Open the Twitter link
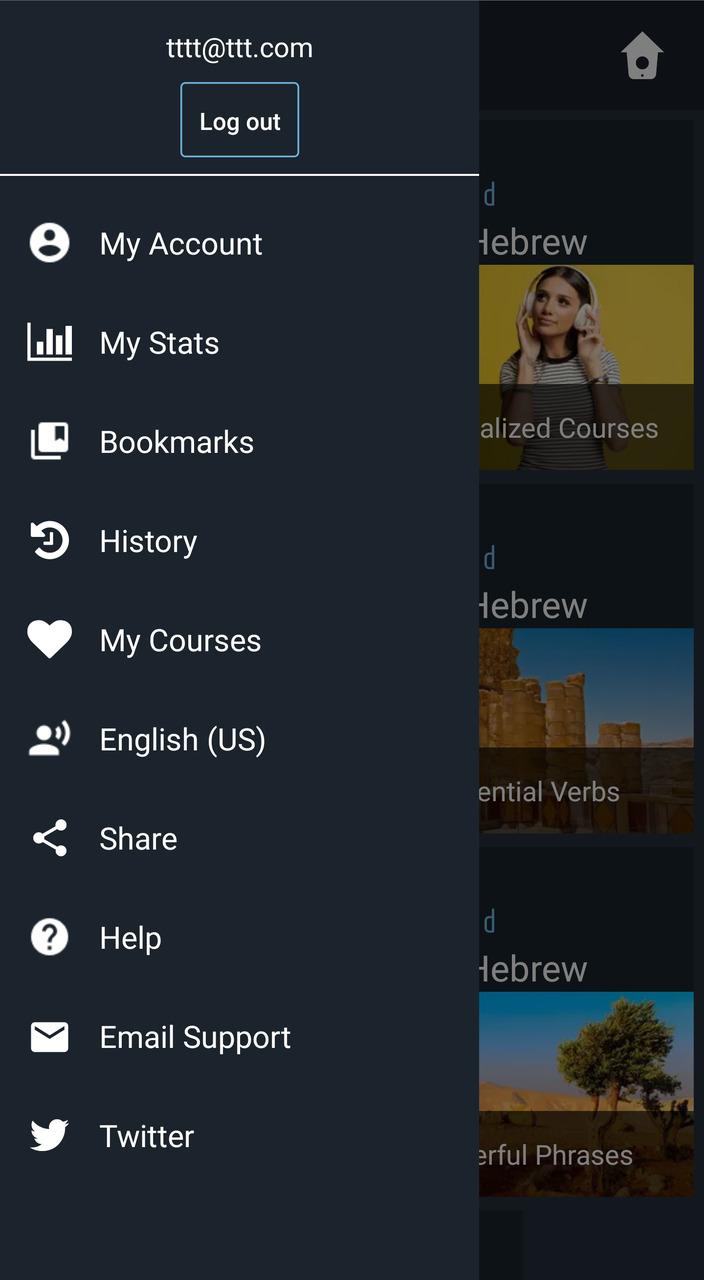704x1280 pixels. coord(146,1136)
